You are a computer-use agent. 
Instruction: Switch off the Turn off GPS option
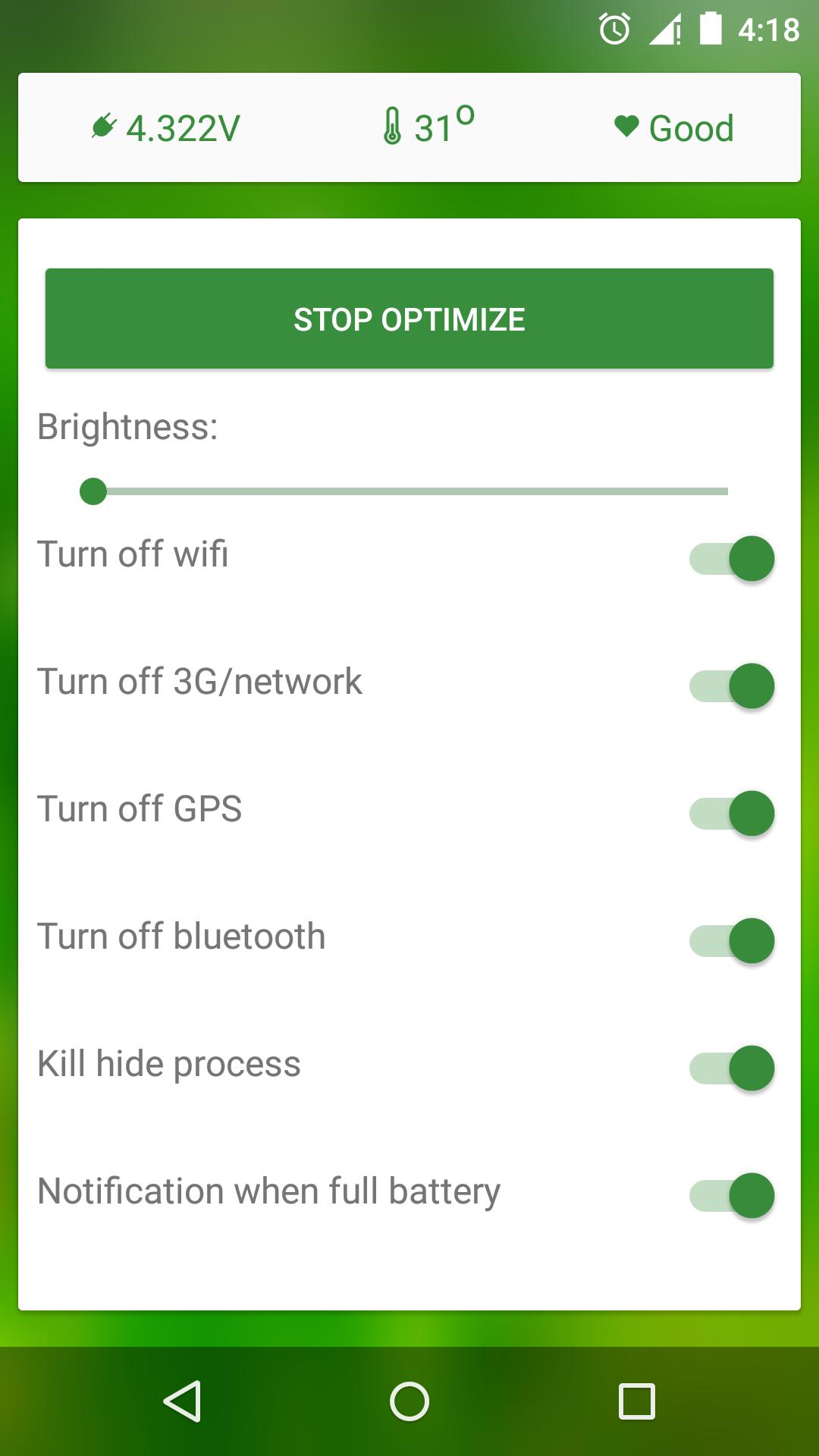click(731, 814)
